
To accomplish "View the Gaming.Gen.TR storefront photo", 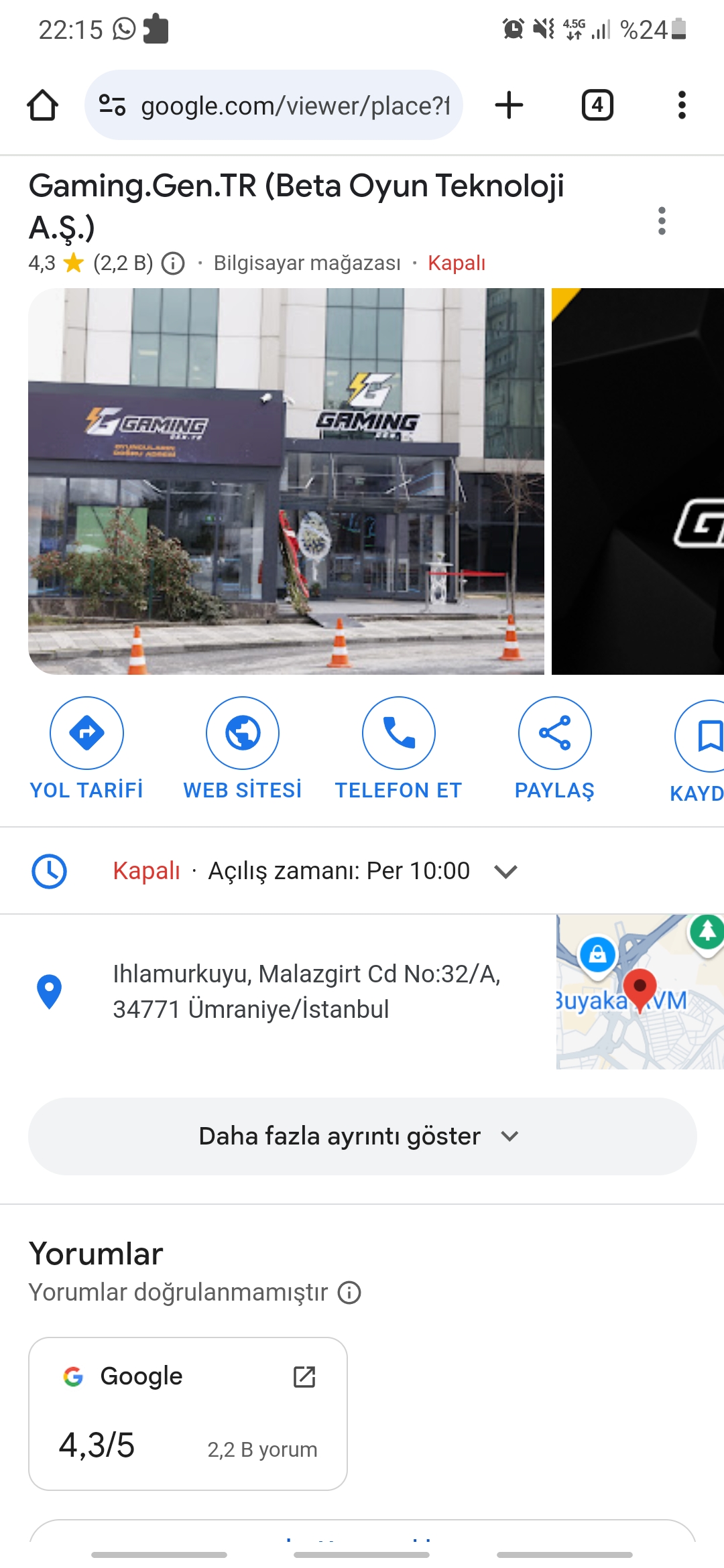I will (286, 481).
